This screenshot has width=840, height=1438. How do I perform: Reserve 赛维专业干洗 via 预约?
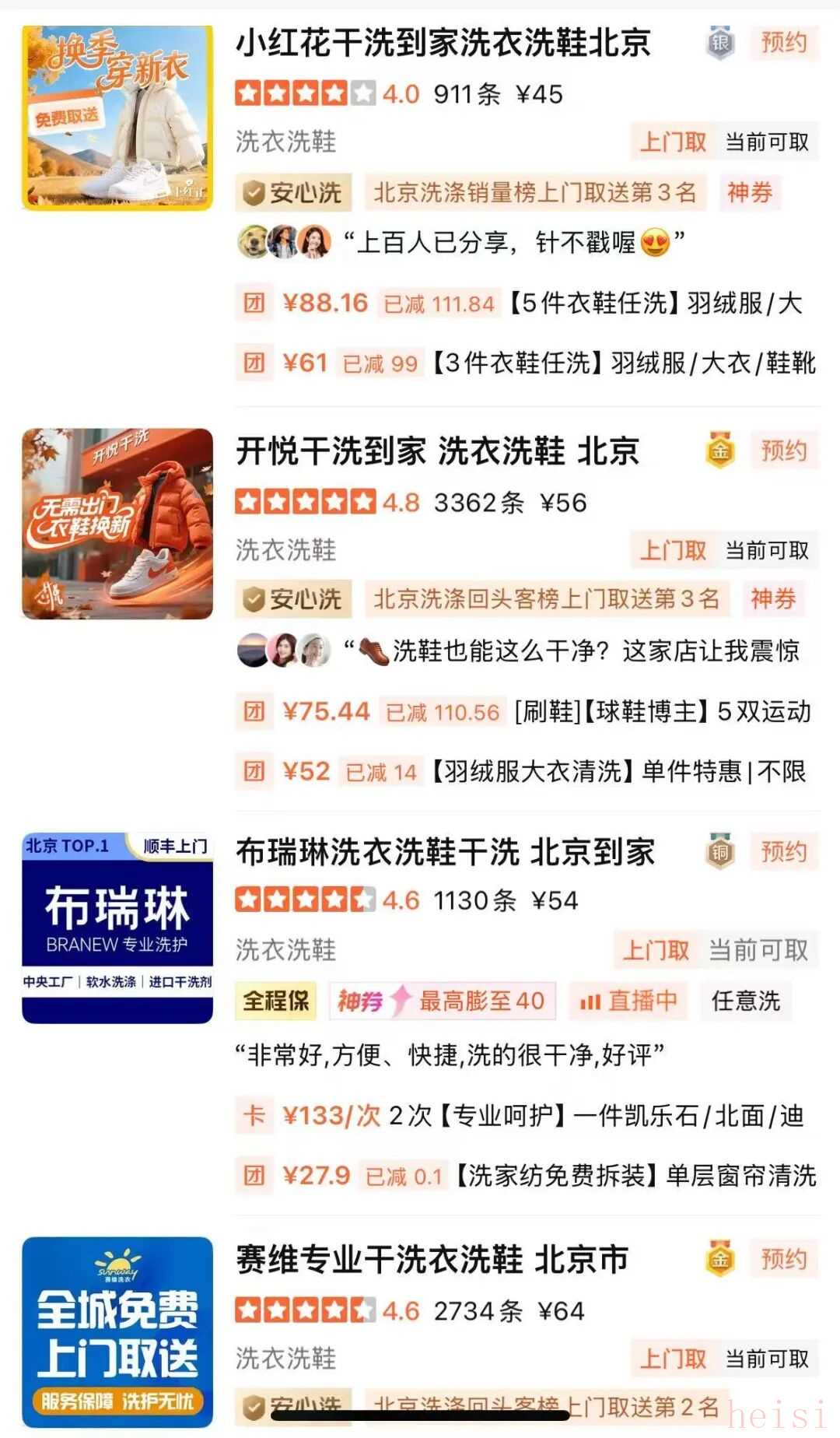[x=783, y=1259]
